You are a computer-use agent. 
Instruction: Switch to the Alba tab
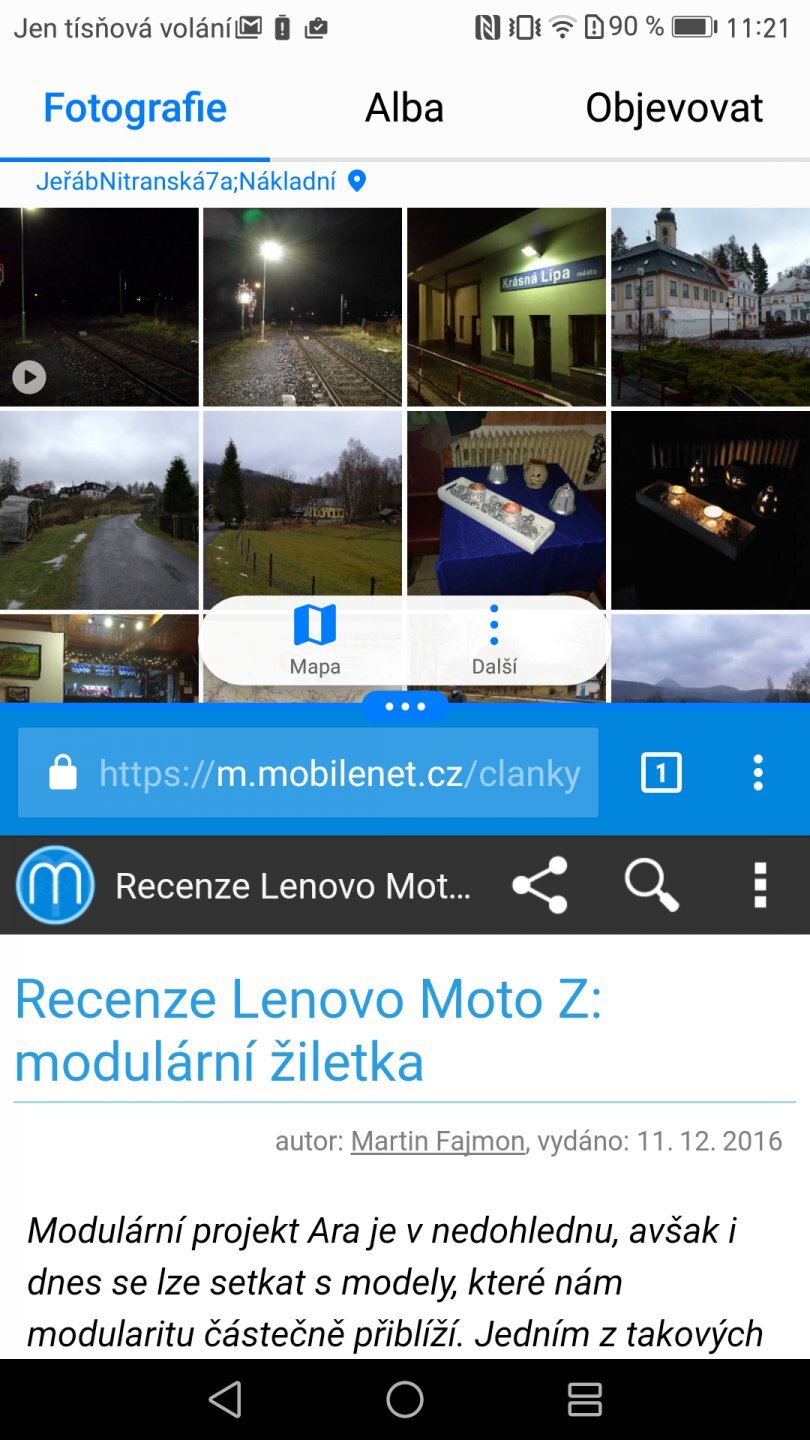[x=404, y=108]
